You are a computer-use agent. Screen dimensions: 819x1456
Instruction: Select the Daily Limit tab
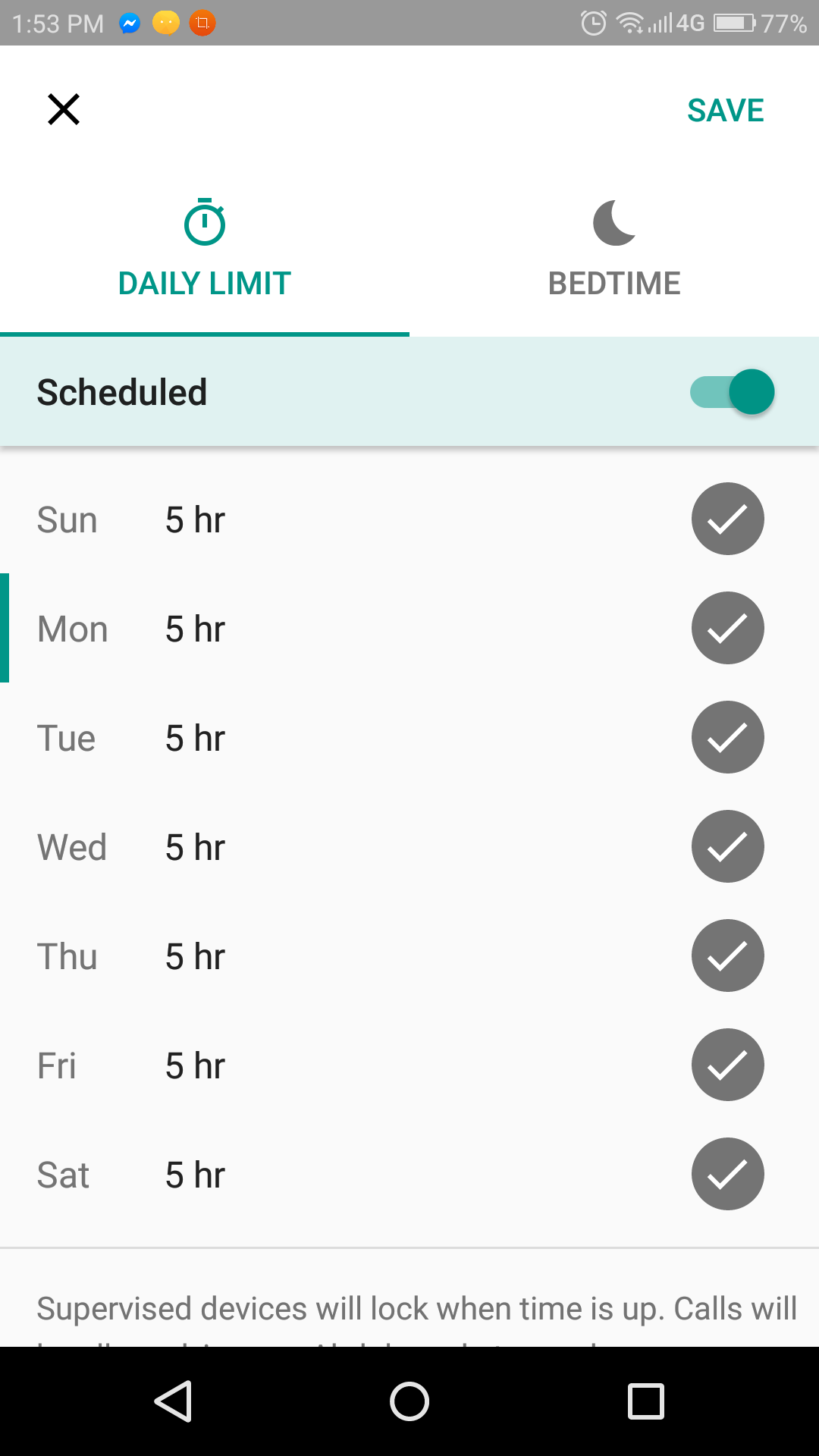pos(203,282)
